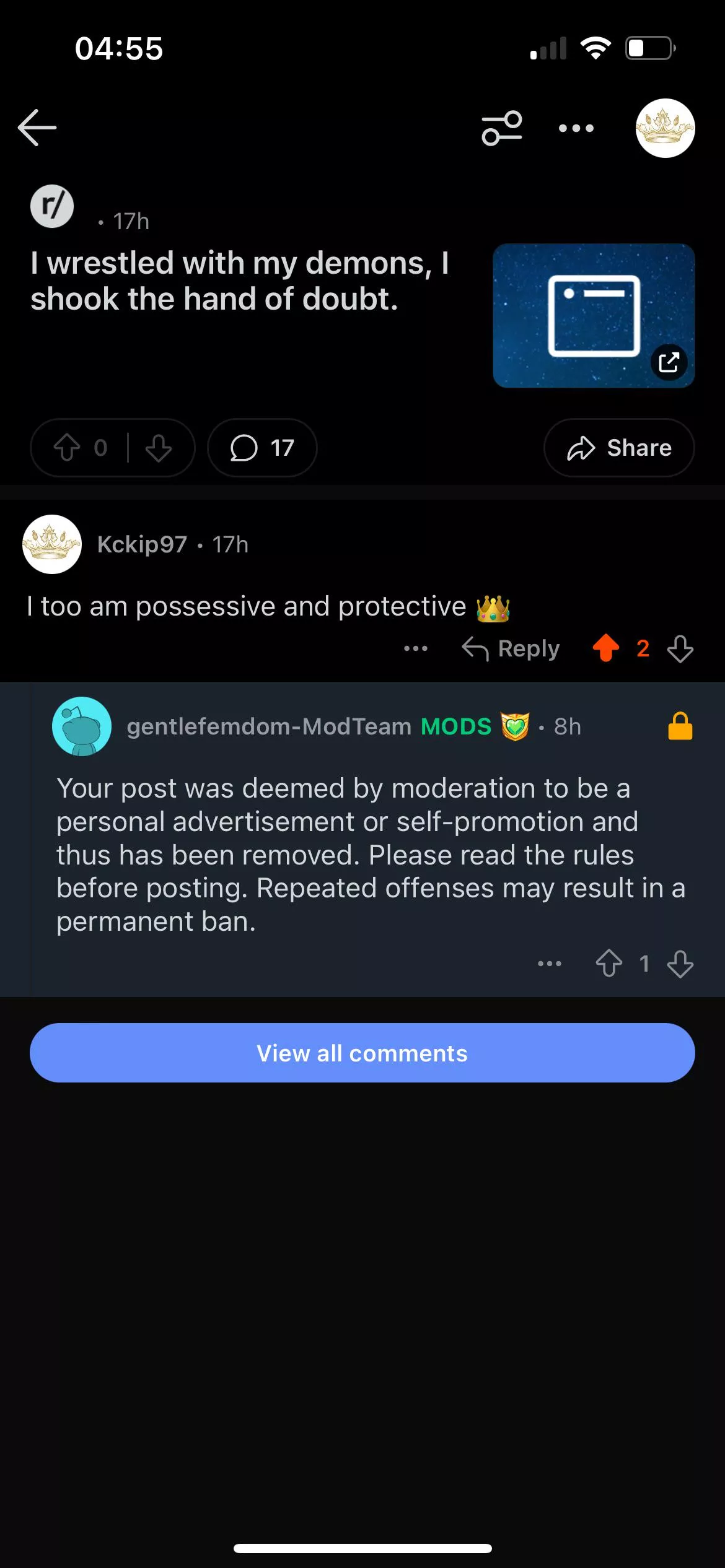725x1568 pixels.
Task: Open more options on the ModTeam comment
Action: pos(549,964)
